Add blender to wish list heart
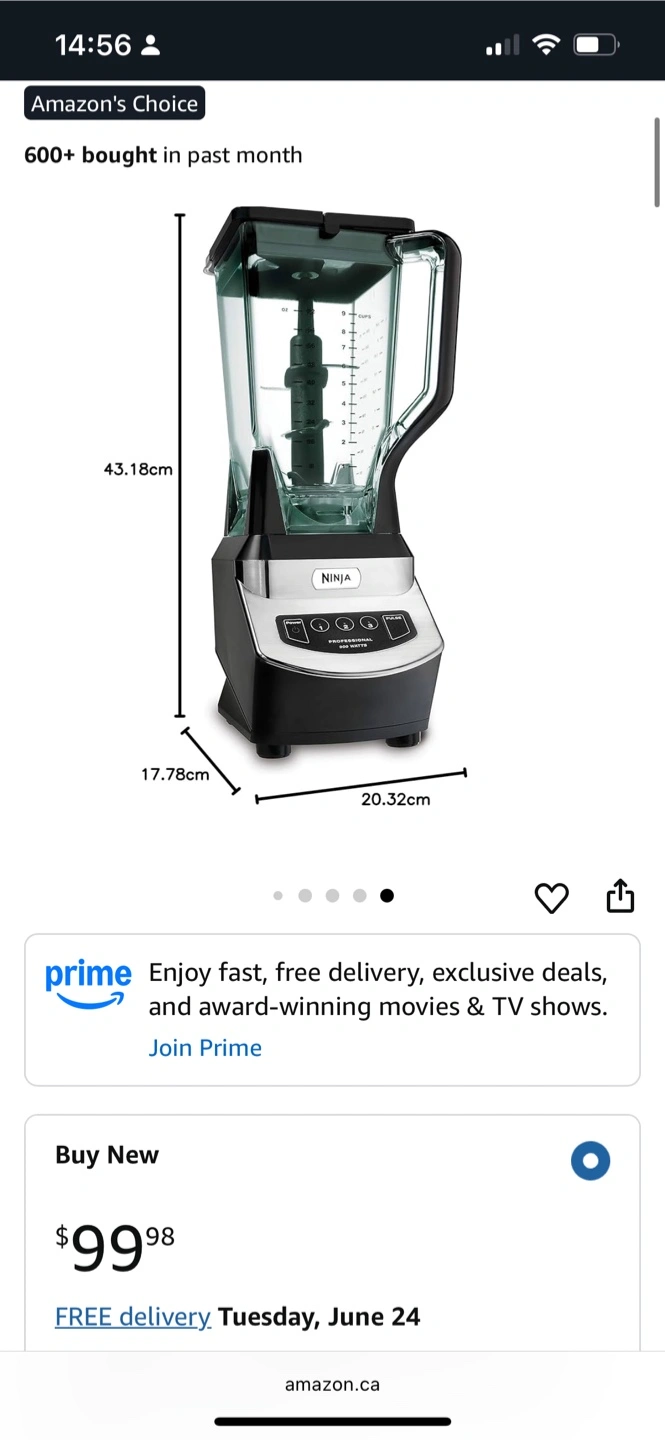The height and width of the screenshot is (1440, 665). click(x=551, y=898)
